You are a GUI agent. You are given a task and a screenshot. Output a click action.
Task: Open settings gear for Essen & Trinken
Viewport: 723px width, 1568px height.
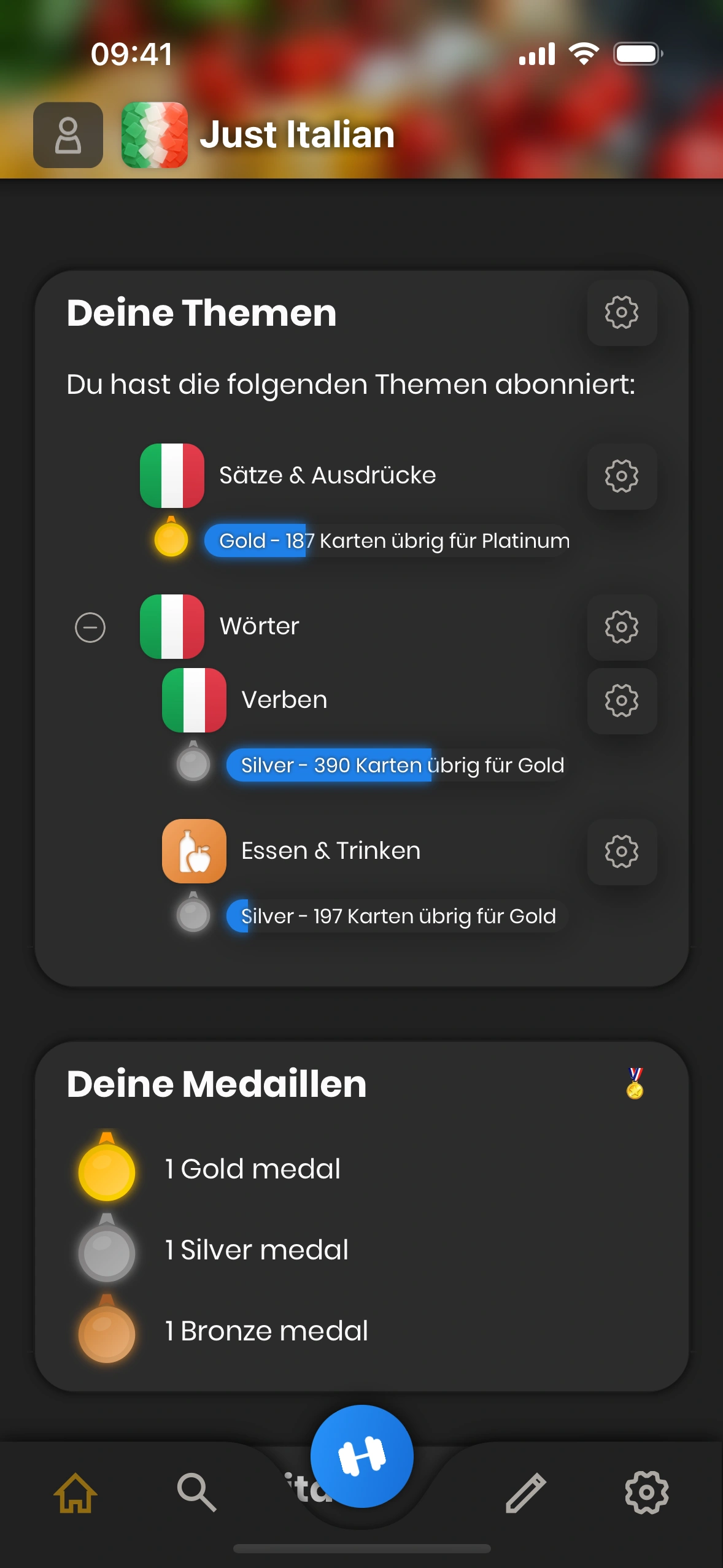coord(622,851)
